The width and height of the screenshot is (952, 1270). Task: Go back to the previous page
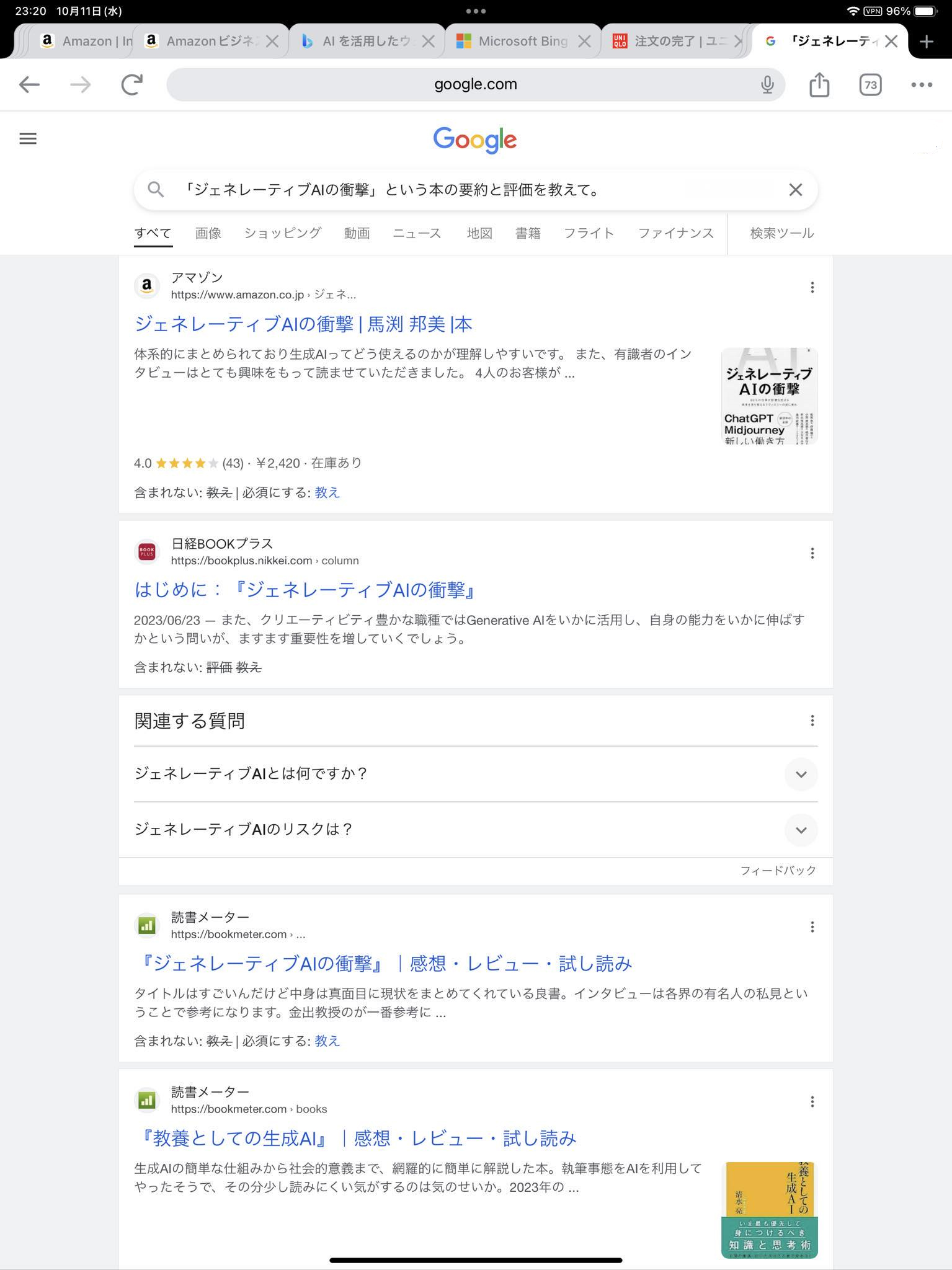[x=29, y=84]
